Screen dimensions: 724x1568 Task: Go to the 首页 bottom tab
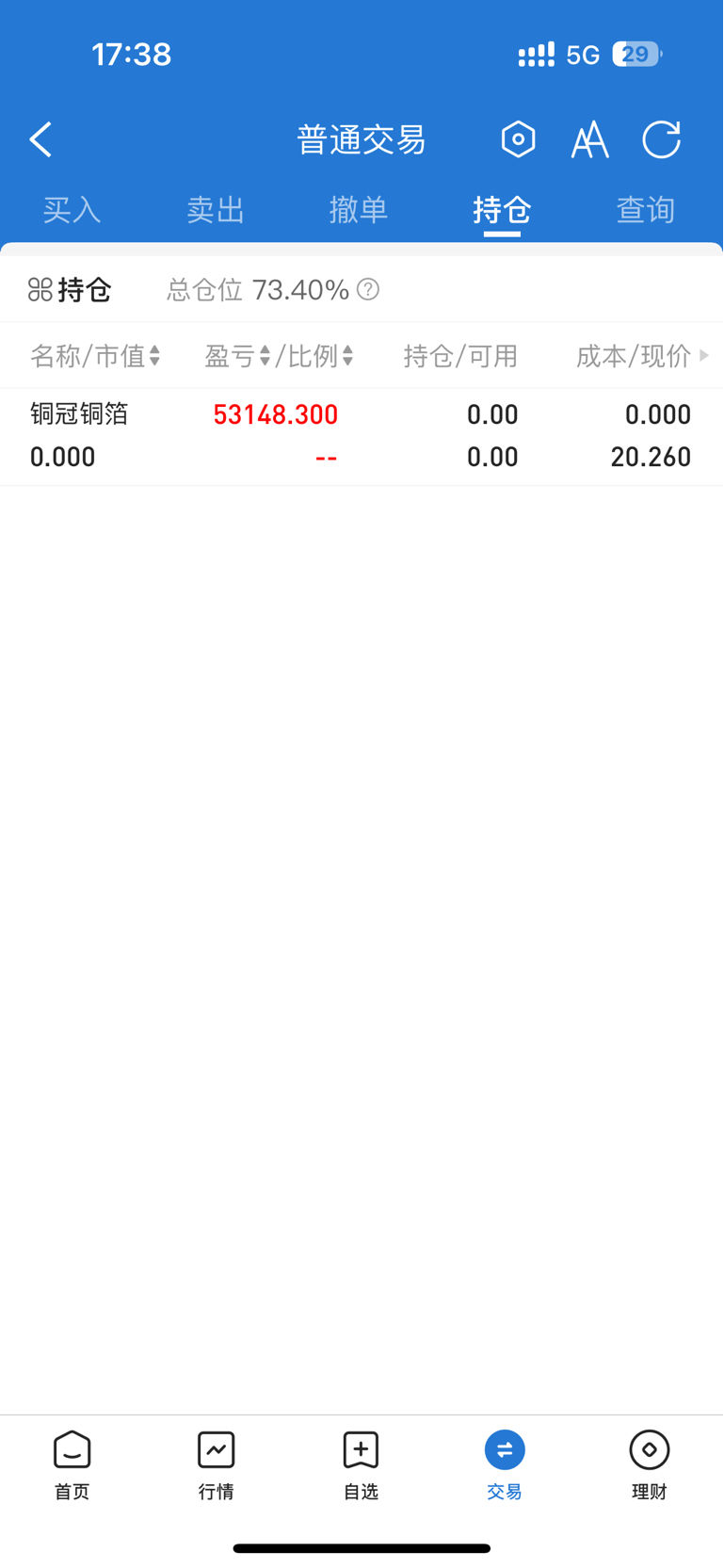(x=72, y=1464)
